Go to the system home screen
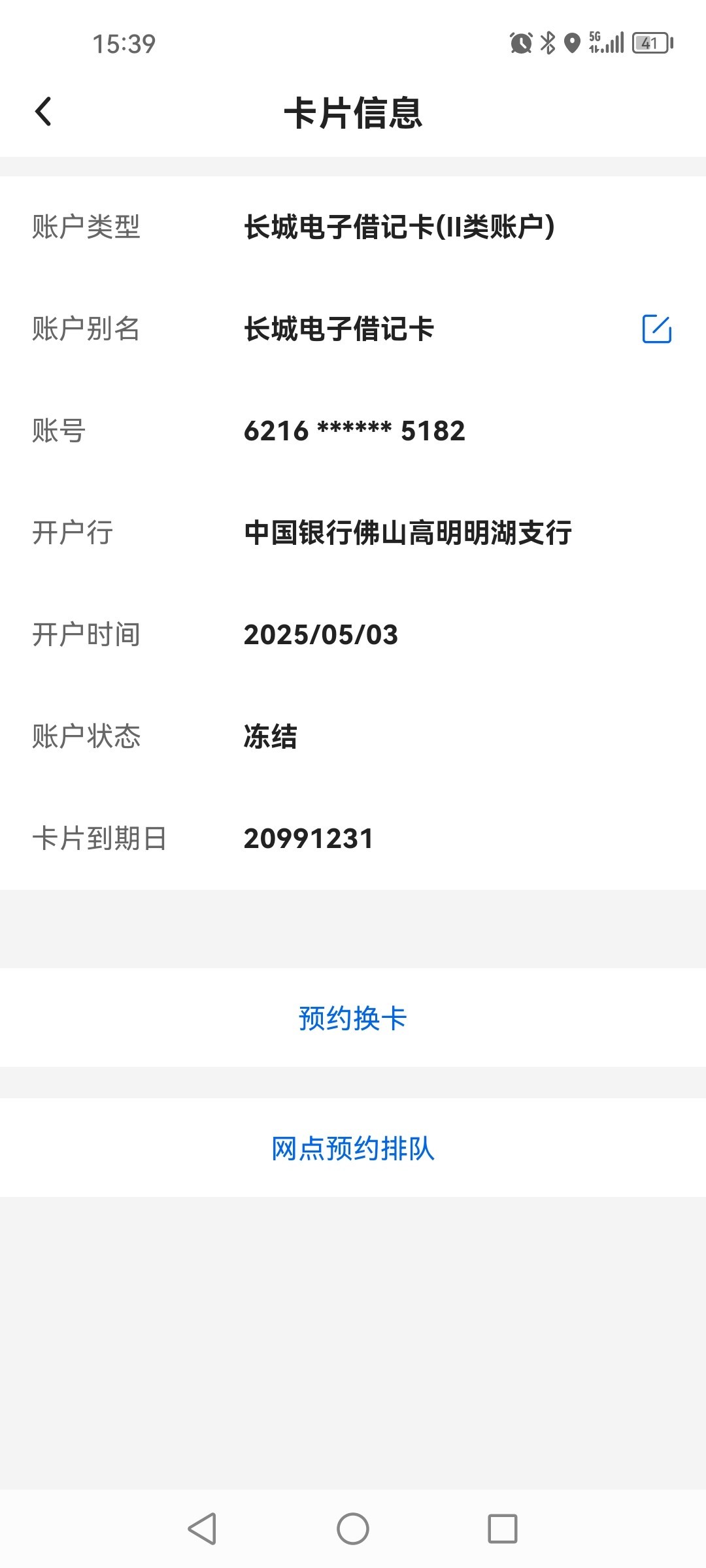706x1568 pixels. [x=353, y=1529]
